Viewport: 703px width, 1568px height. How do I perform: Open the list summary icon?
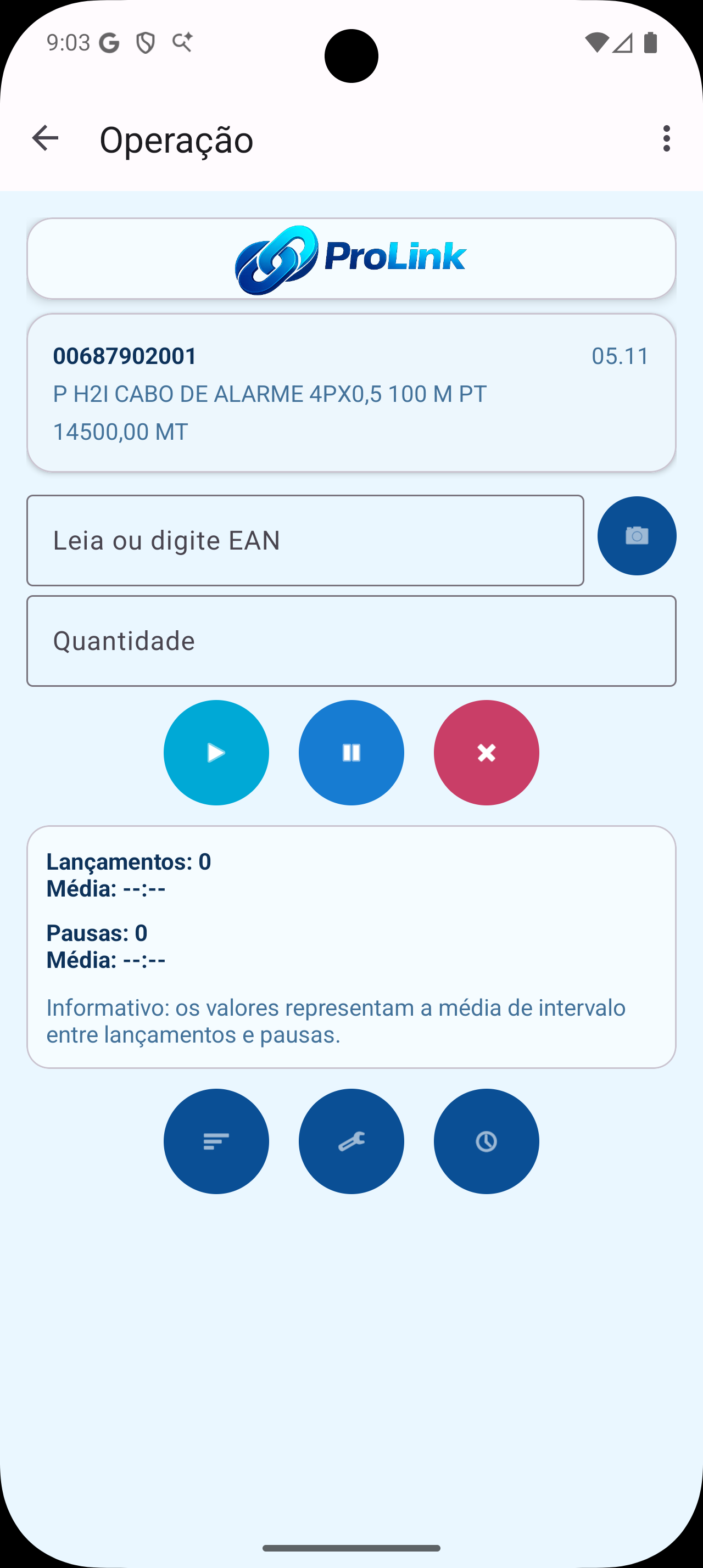(216, 1142)
